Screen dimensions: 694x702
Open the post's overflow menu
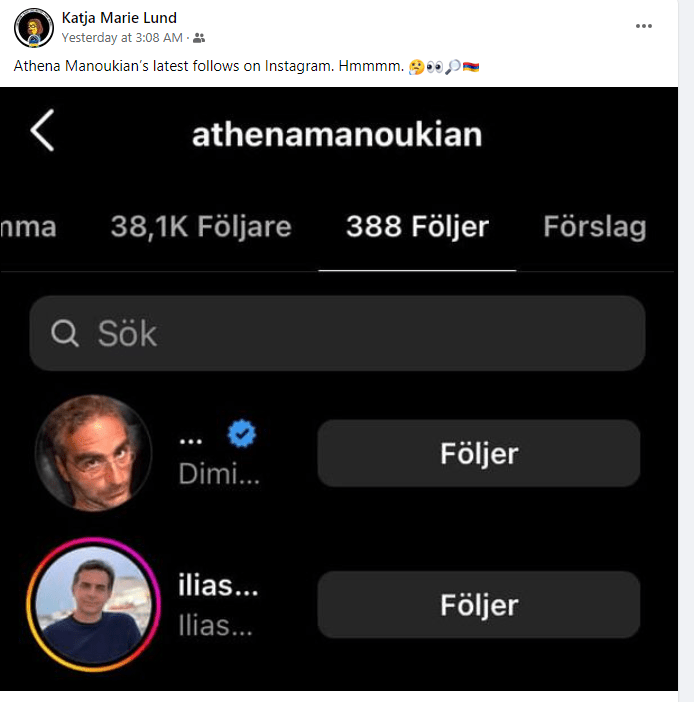click(646, 26)
